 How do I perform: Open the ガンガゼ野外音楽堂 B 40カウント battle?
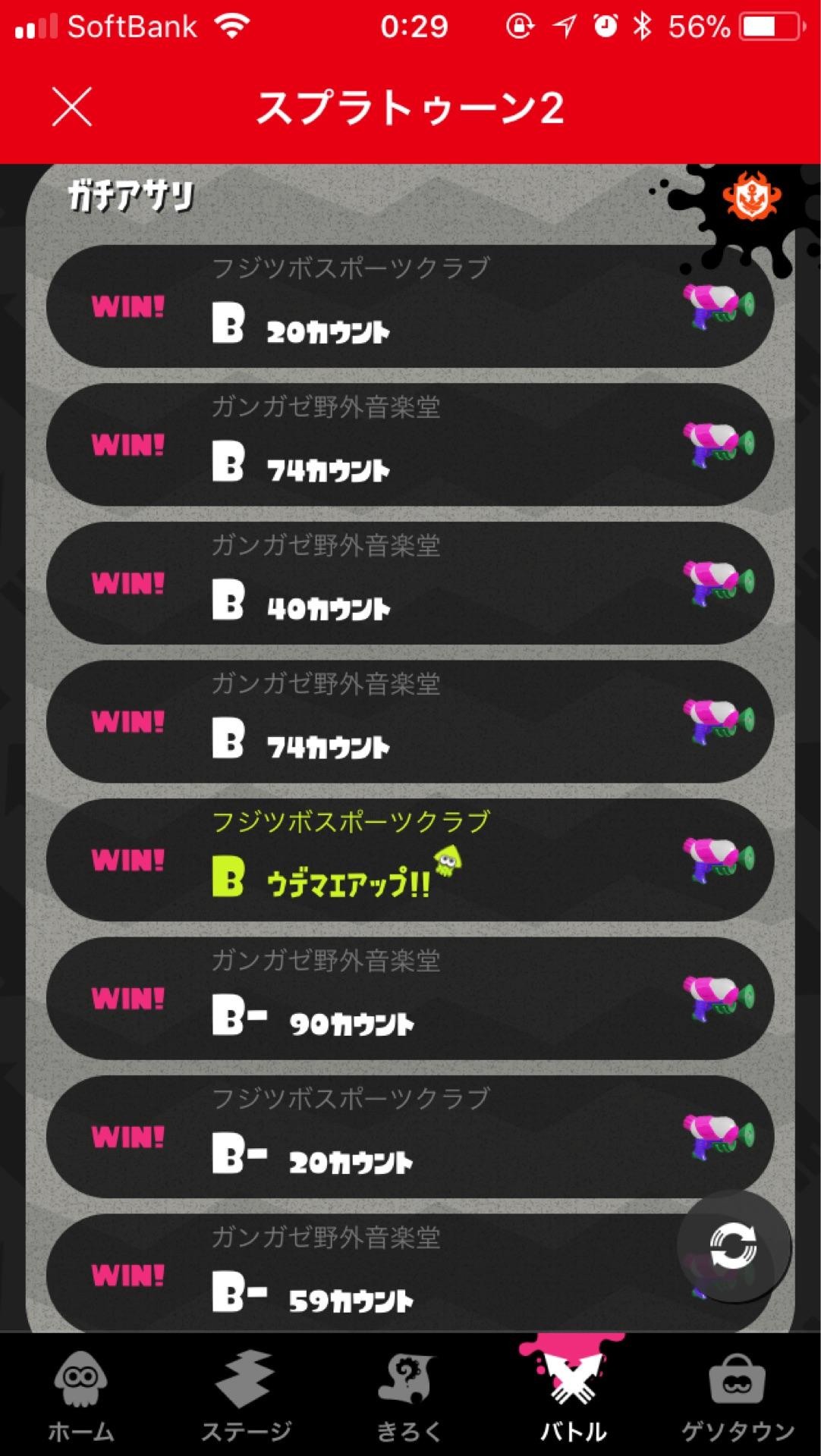(410, 582)
